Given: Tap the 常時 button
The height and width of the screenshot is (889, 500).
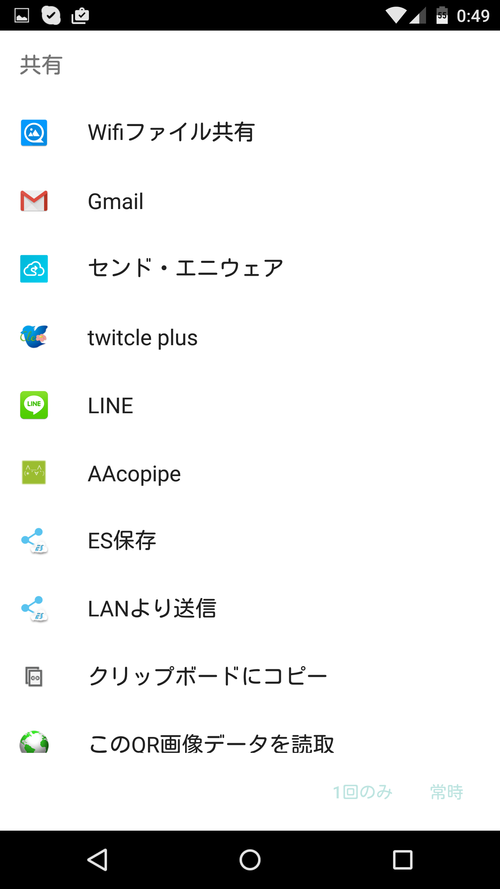Looking at the screenshot, I should 446,792.
